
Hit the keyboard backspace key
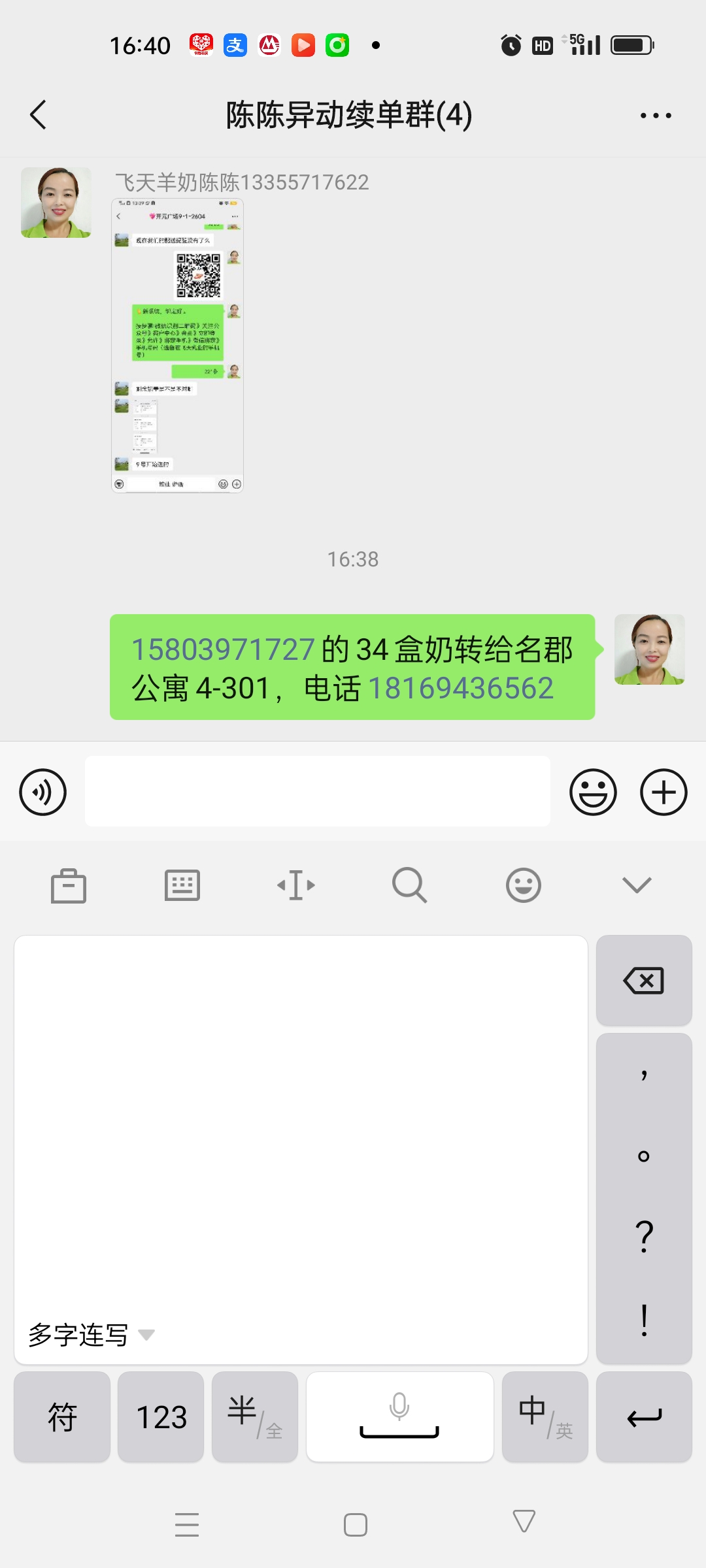(x=644, y=981)
